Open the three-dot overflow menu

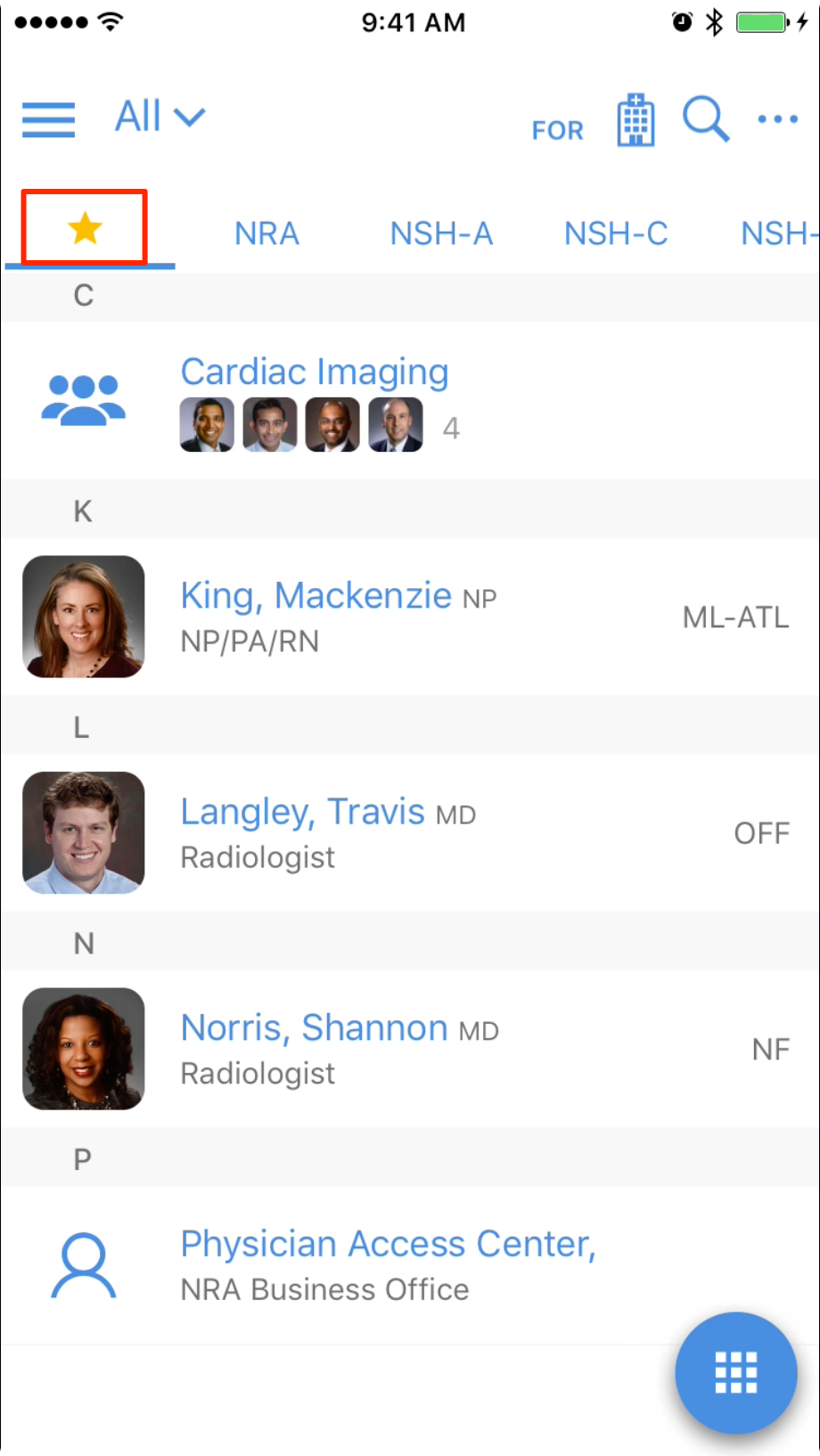[x=777, y=119]
